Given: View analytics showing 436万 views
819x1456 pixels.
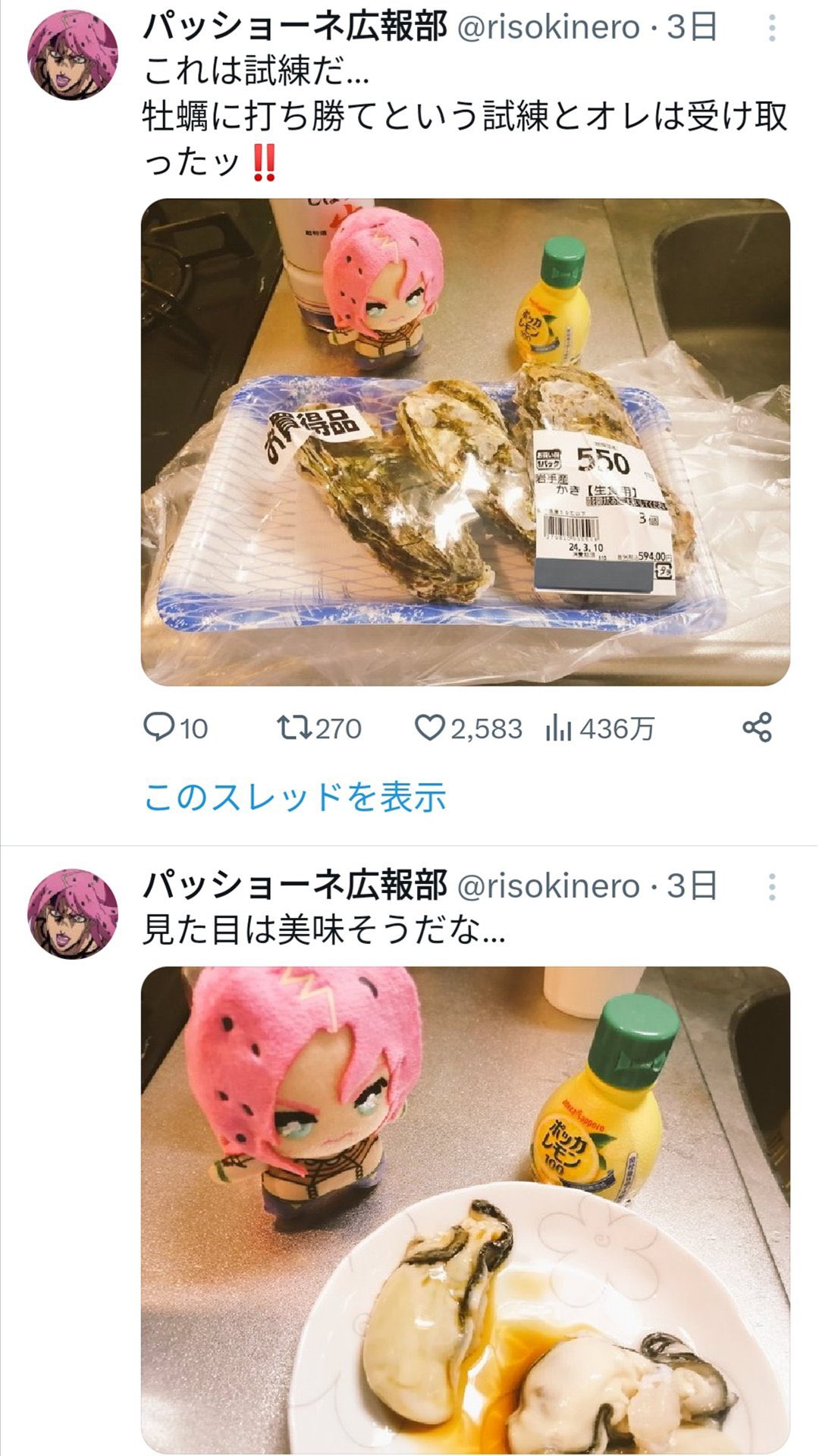Looking at the screenshot, I should [599, 728].
